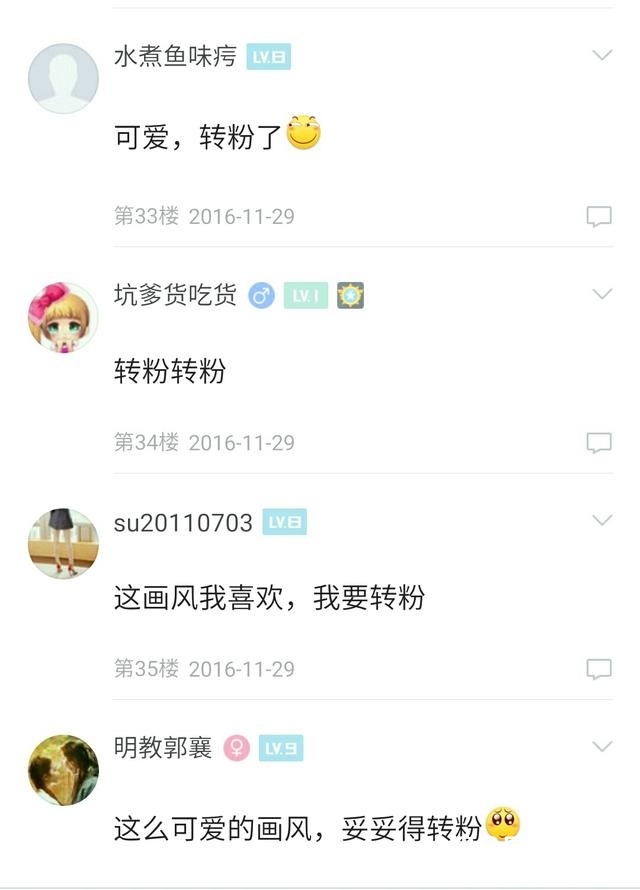Viewport: 640px width, 890px height.
Task: Expand options chevron on su20110703's comment
Action: tap(602, 520)
